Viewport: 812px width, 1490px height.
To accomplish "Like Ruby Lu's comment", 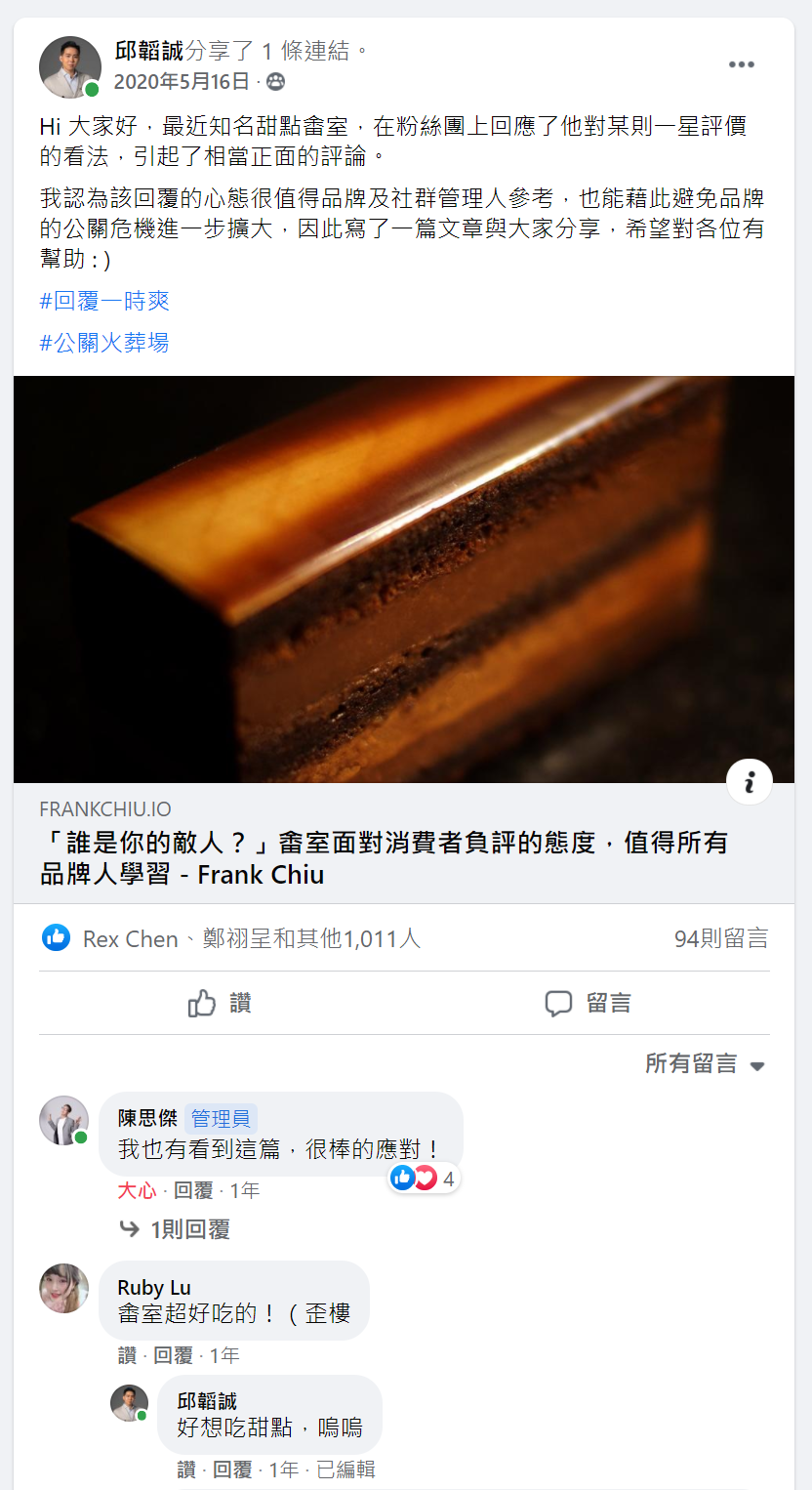I will [x=127, y=1355].
